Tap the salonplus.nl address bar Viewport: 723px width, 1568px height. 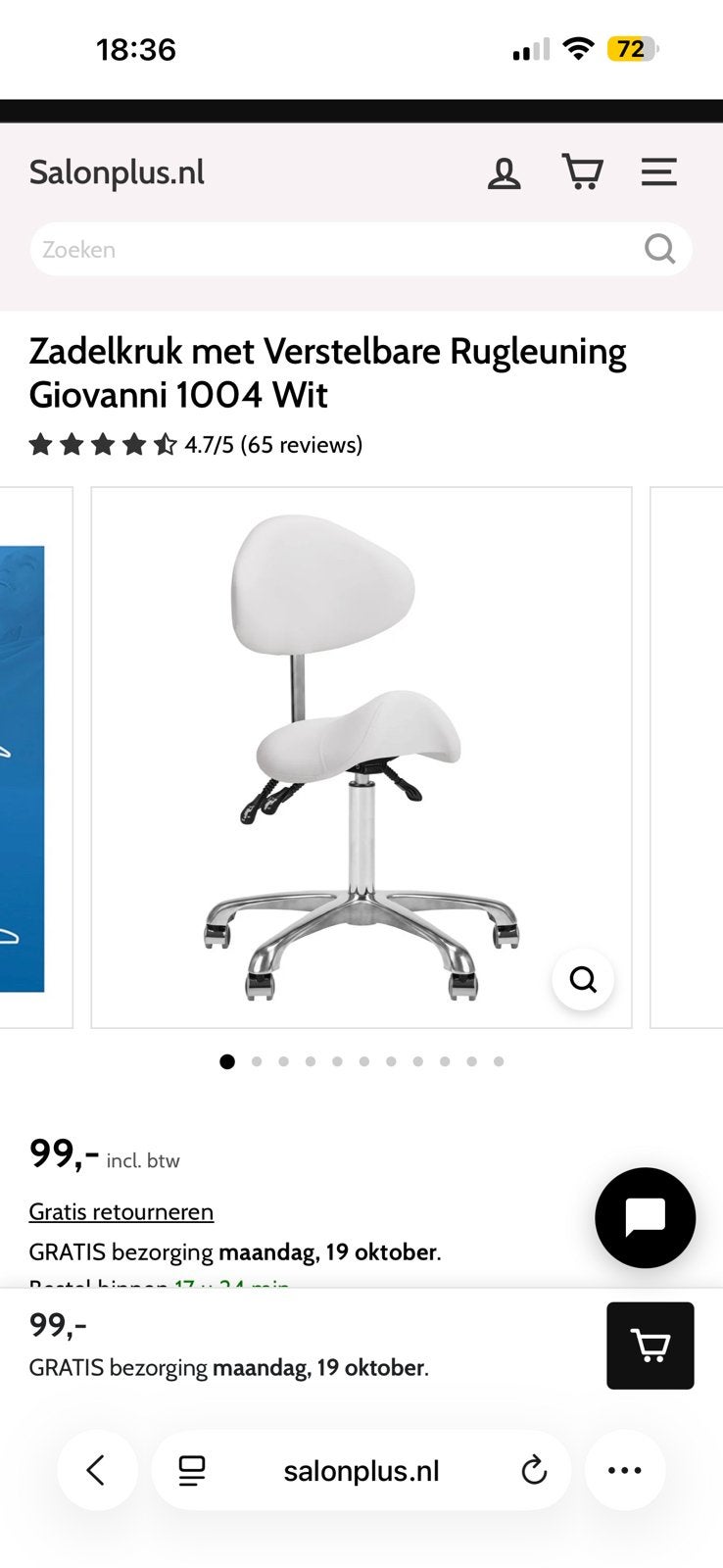click(361, 1470)
